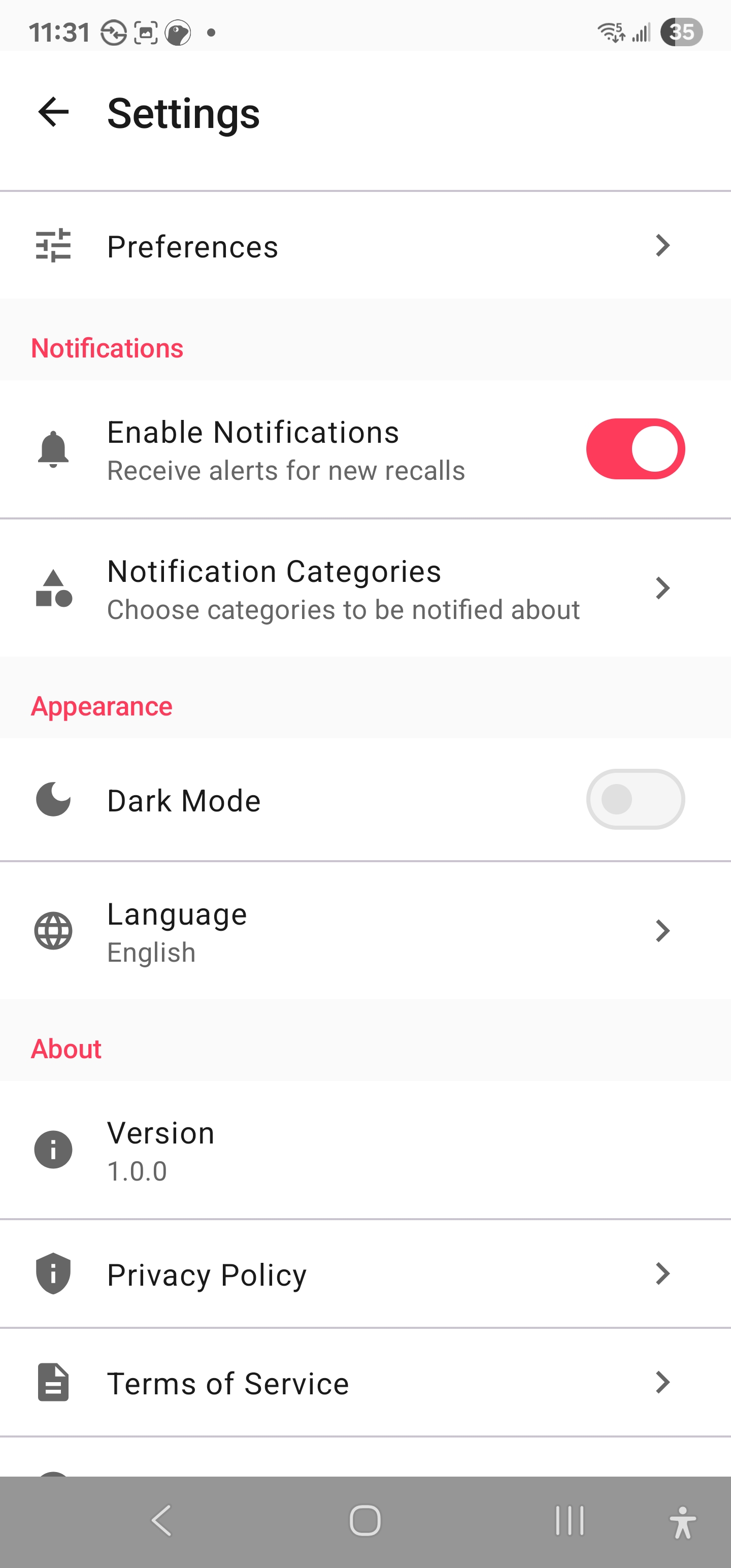View the Terms of Service
Image resolution: width=731 pixels, height=1568 pixels.
point(365,1382)
